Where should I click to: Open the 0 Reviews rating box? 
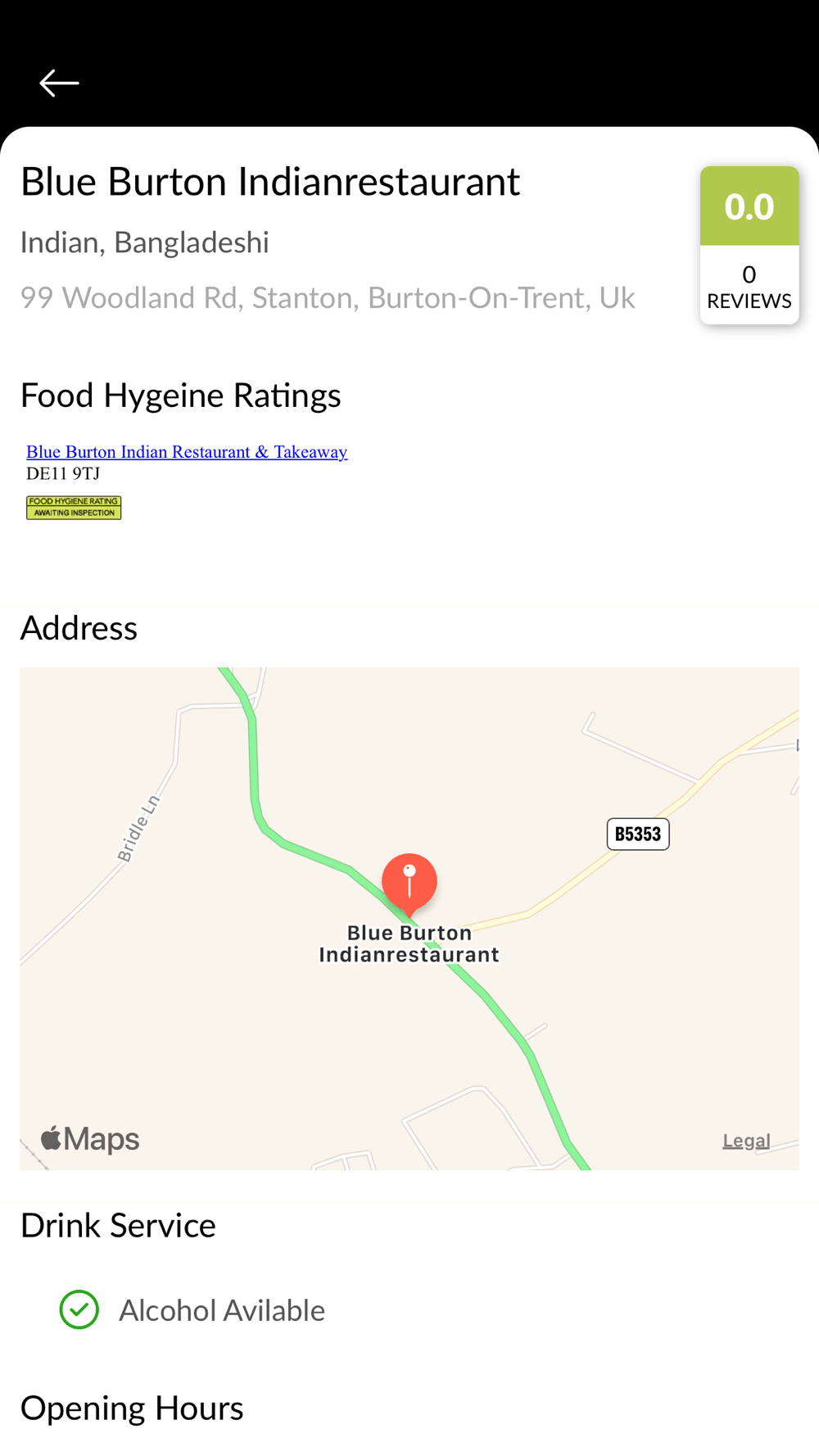(x=749, y=245)
